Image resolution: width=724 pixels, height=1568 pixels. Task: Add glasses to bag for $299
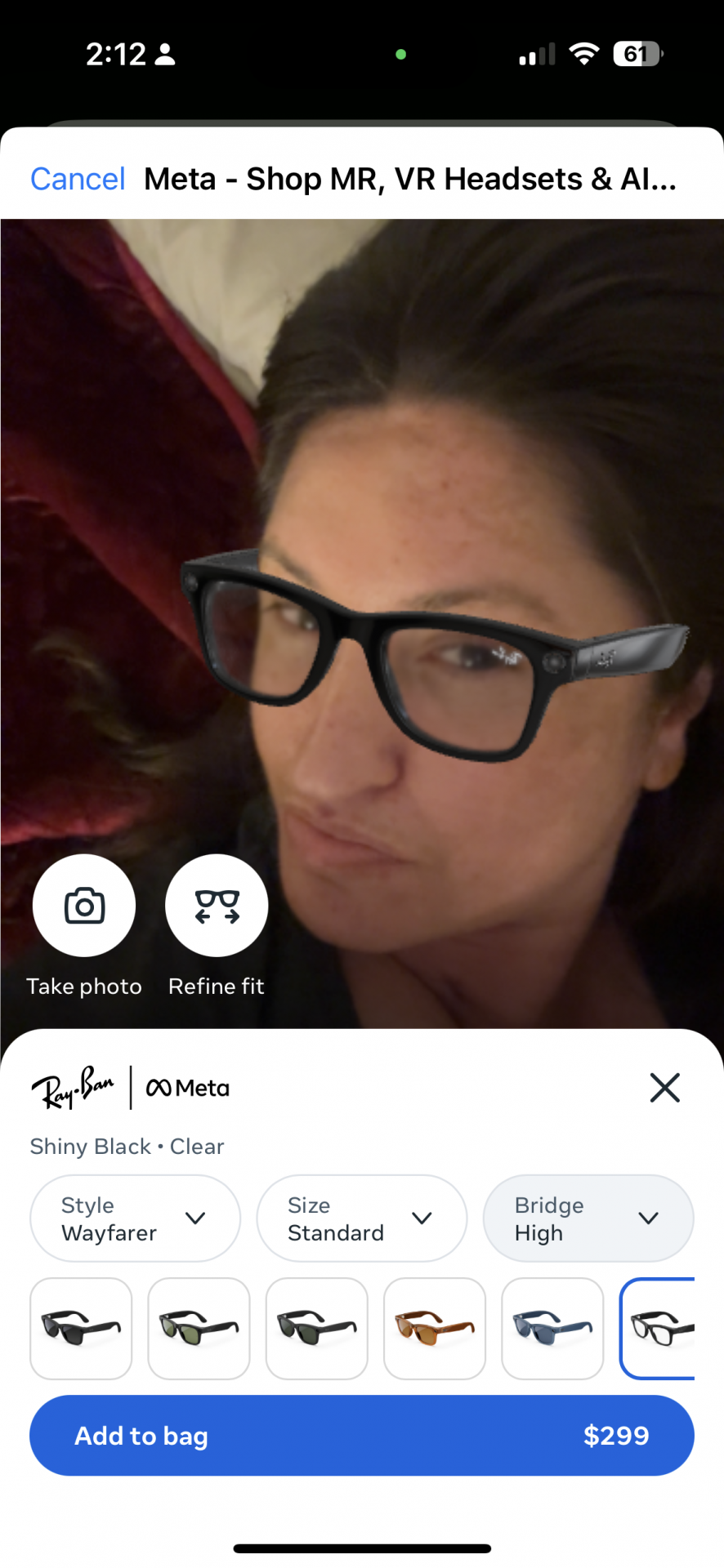click(361, 1435)
